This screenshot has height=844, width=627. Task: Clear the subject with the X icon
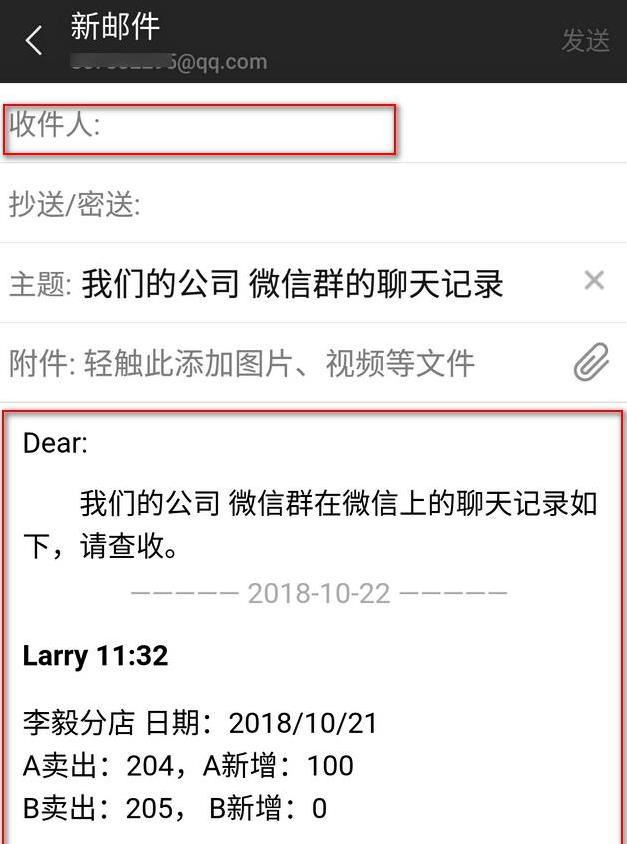click(x=594, y=281)
